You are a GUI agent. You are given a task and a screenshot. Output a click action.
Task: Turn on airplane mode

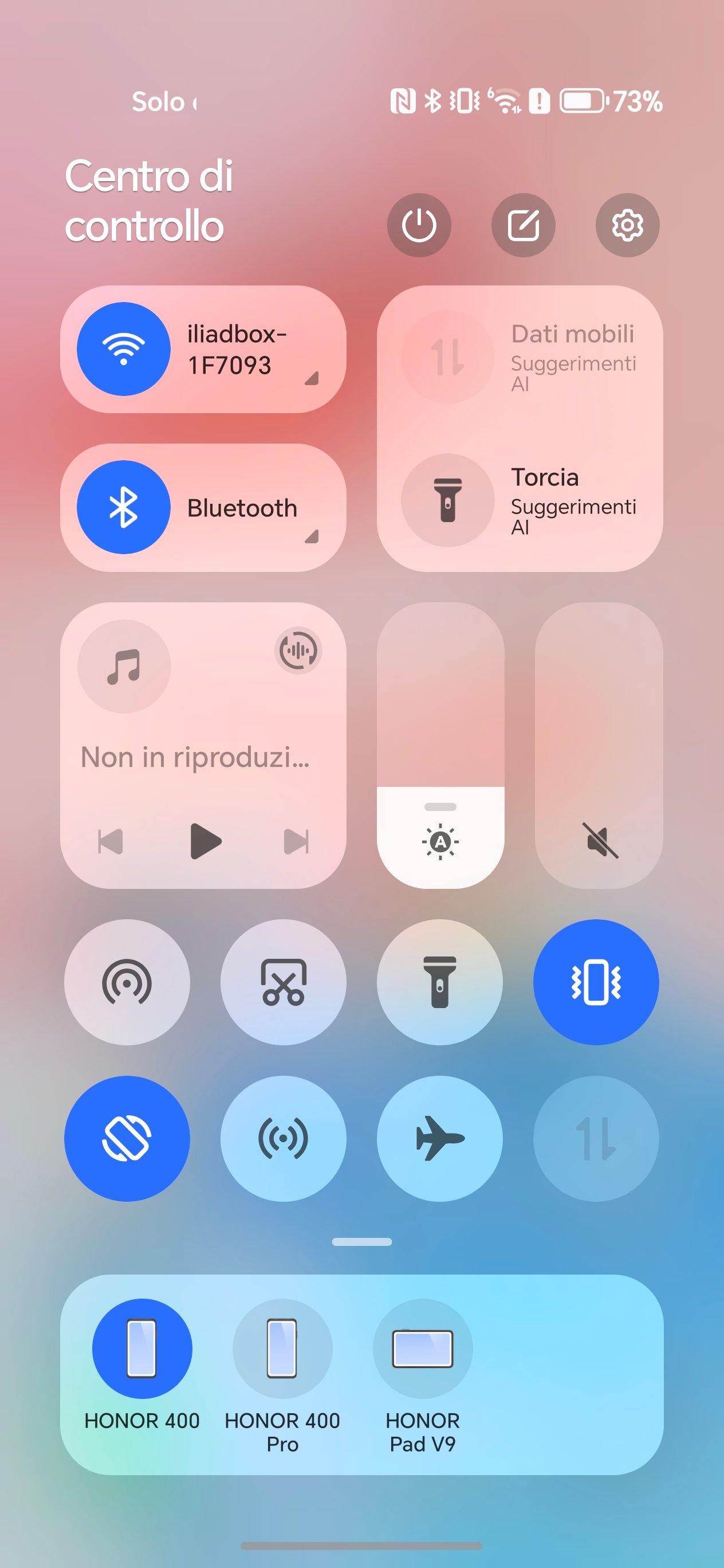point(440,1138)
